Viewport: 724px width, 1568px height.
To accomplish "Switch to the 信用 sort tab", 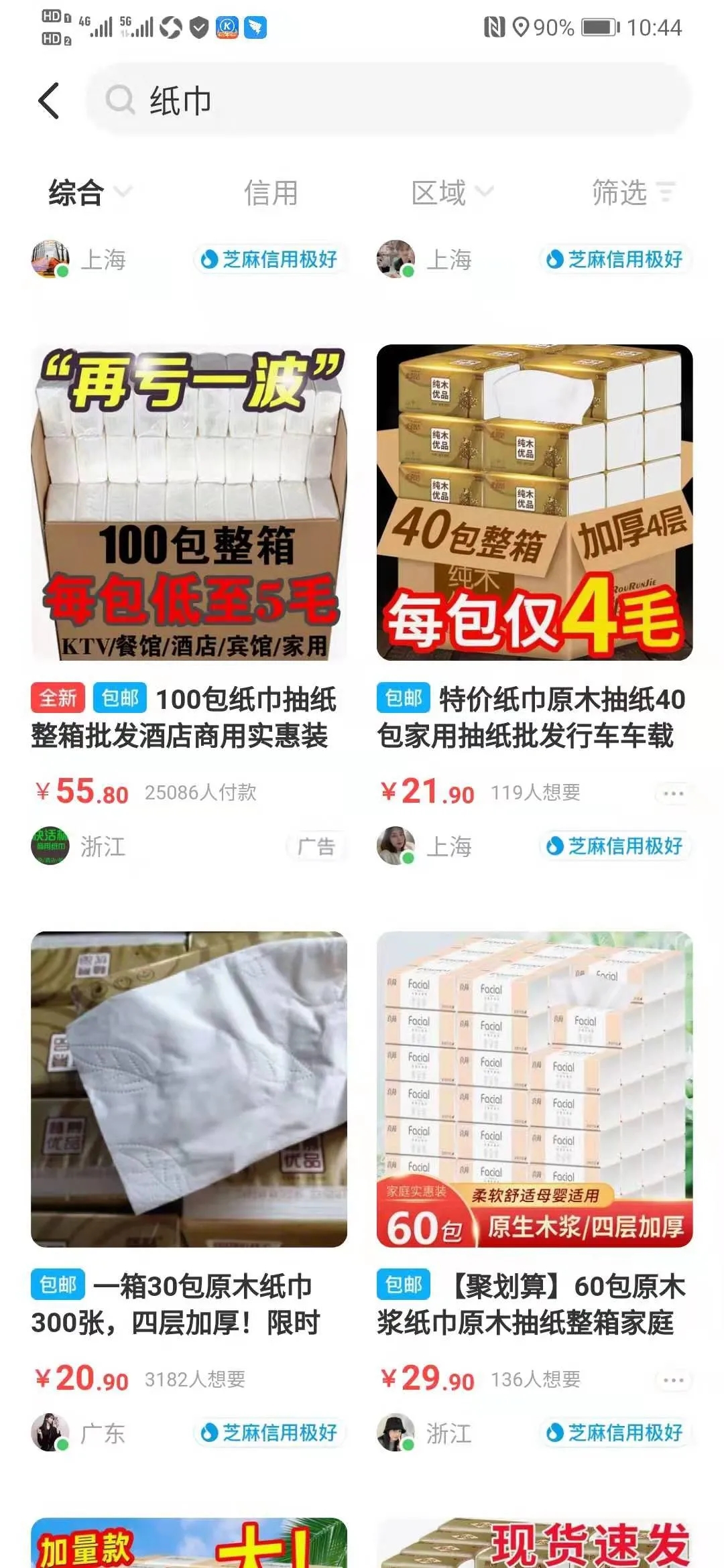I will point(270,193).
